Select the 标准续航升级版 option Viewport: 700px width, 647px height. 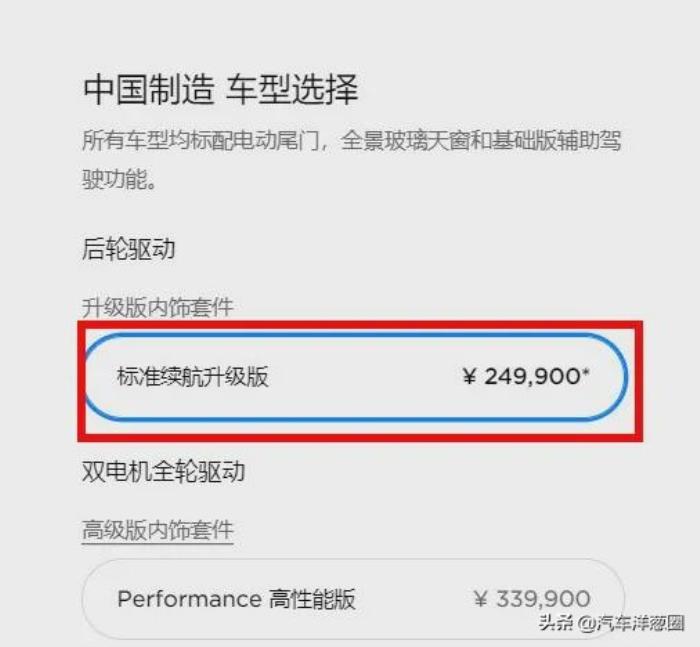[x=354, y=378]
